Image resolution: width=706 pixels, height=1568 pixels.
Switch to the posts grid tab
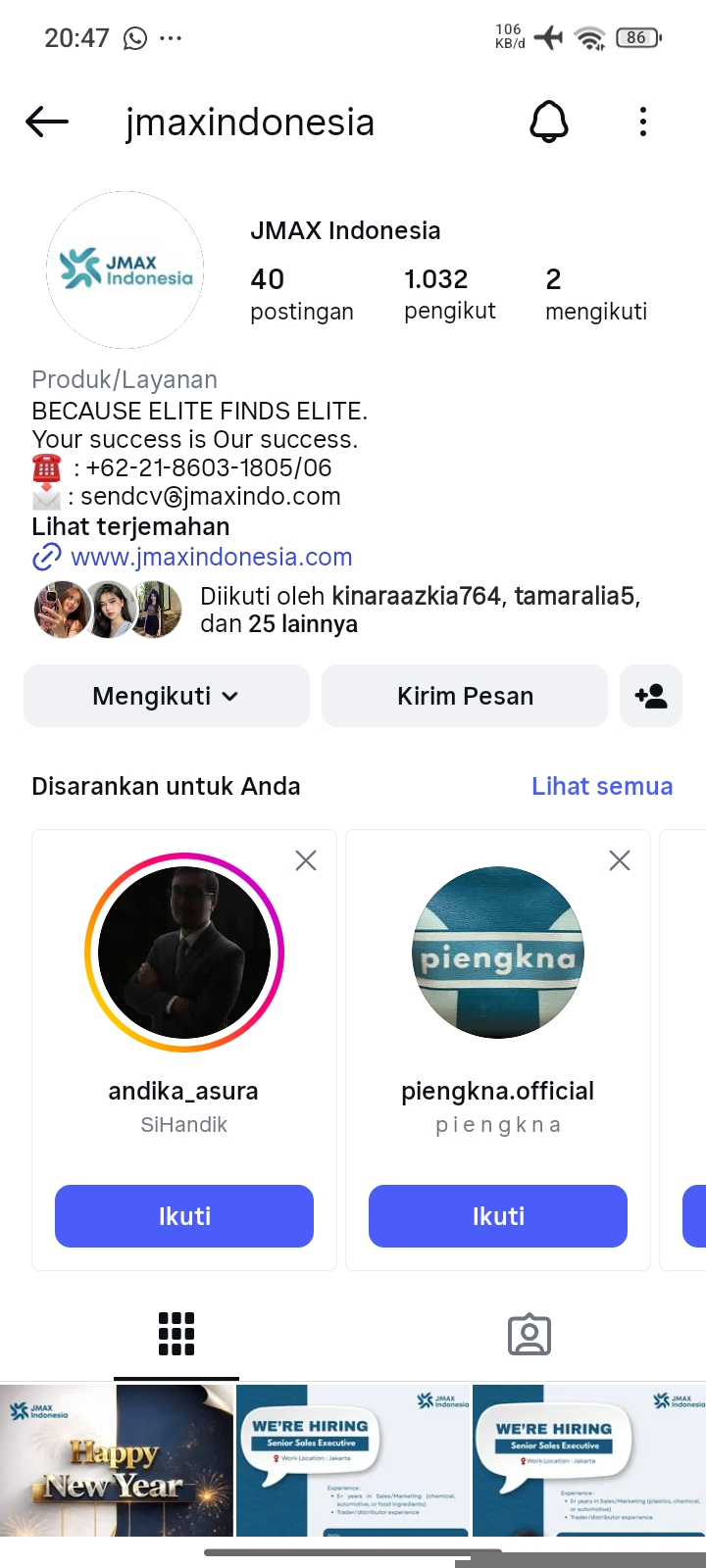176,1334
